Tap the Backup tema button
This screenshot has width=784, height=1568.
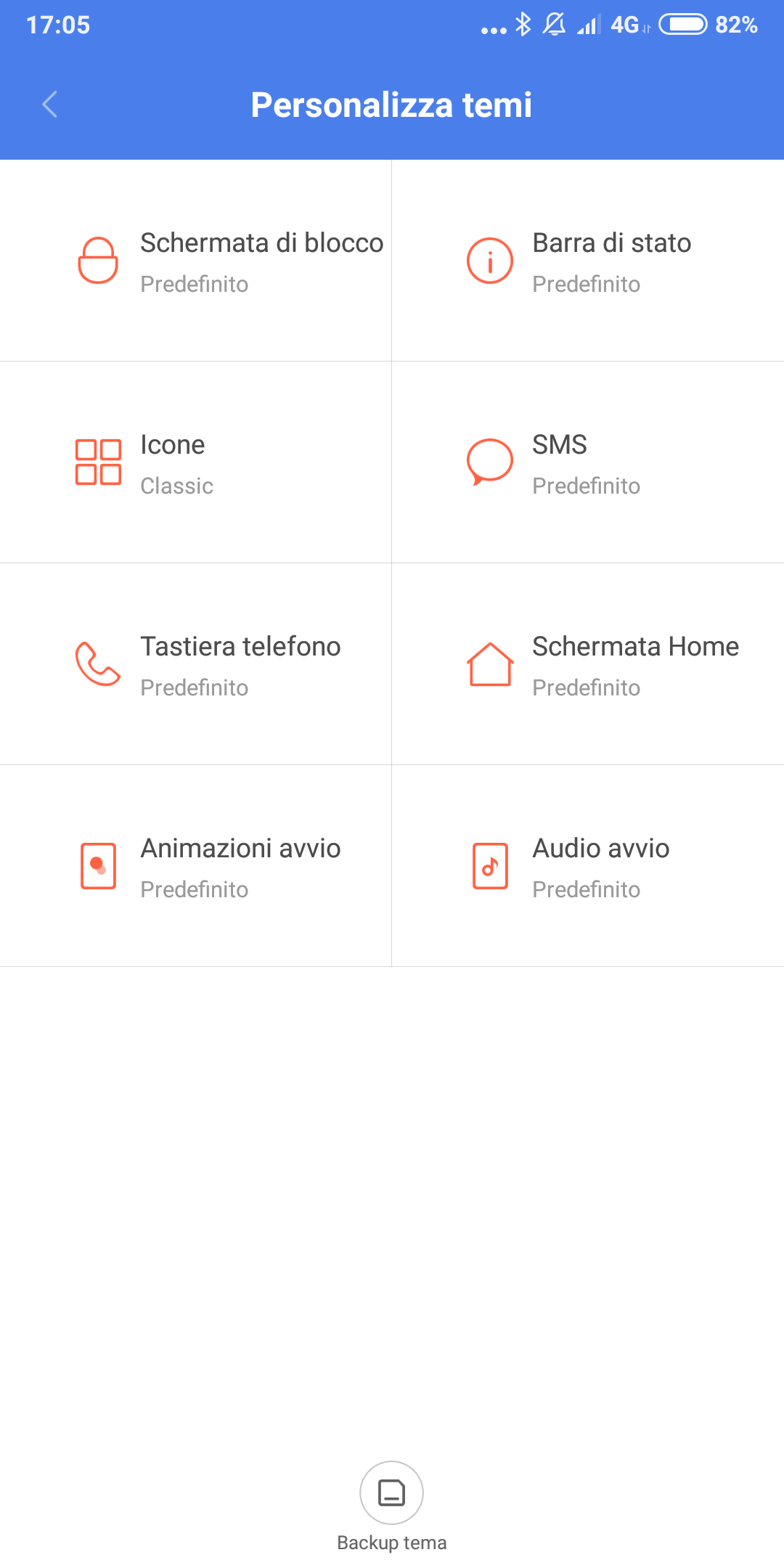click(x=391, y=1493)
